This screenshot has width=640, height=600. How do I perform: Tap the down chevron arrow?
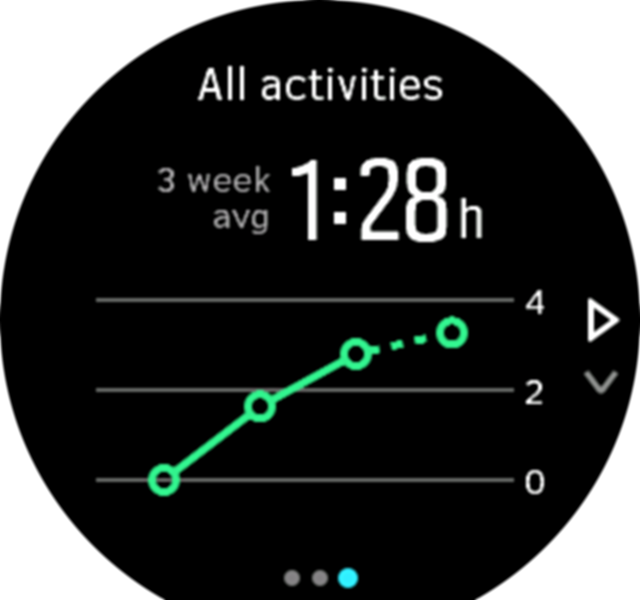pos(601,382)
